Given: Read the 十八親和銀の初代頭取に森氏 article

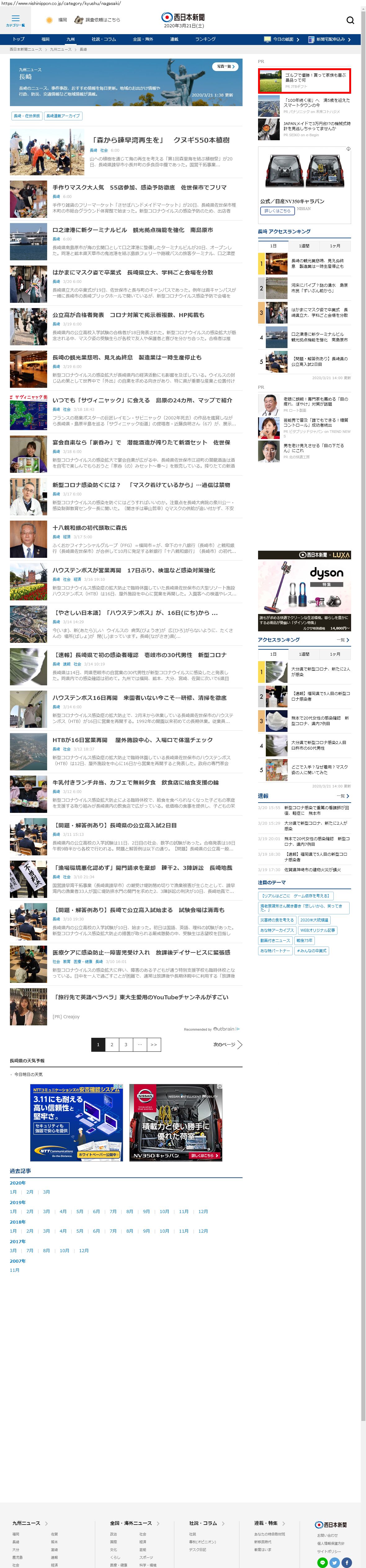Looking at the screenshot, I should (x=90, y=528).
